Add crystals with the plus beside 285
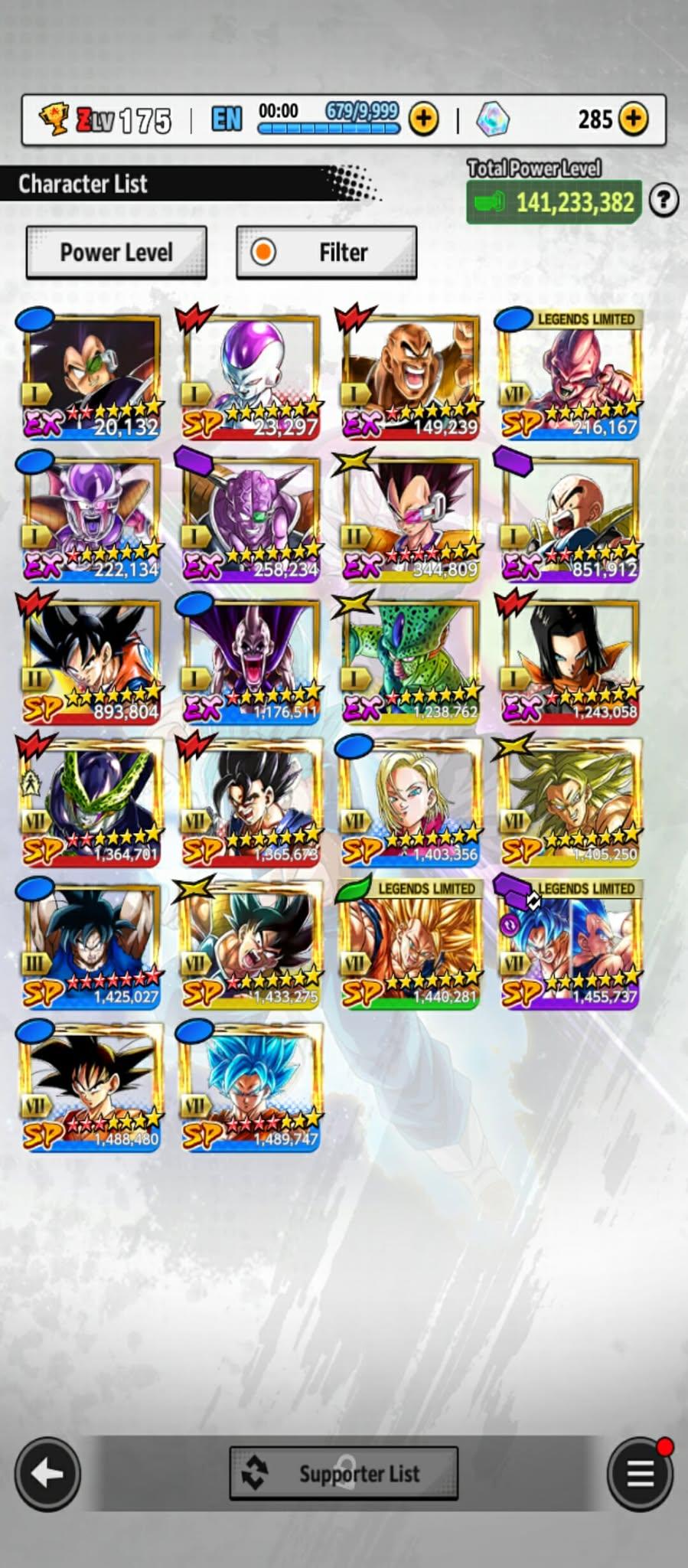This screenshot has width=688, height=1568. point(633,119)
